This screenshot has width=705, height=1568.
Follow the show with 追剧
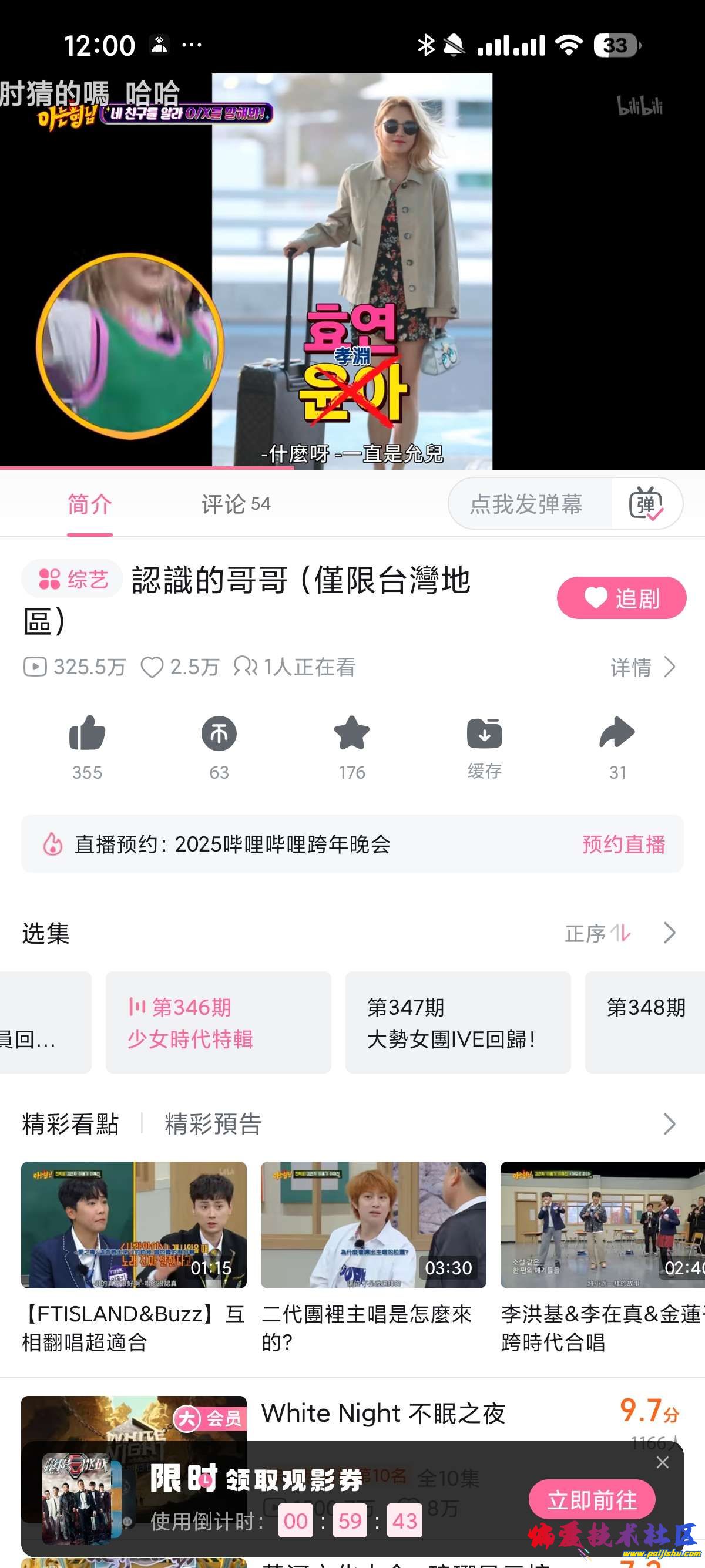[x=621, y=598]
